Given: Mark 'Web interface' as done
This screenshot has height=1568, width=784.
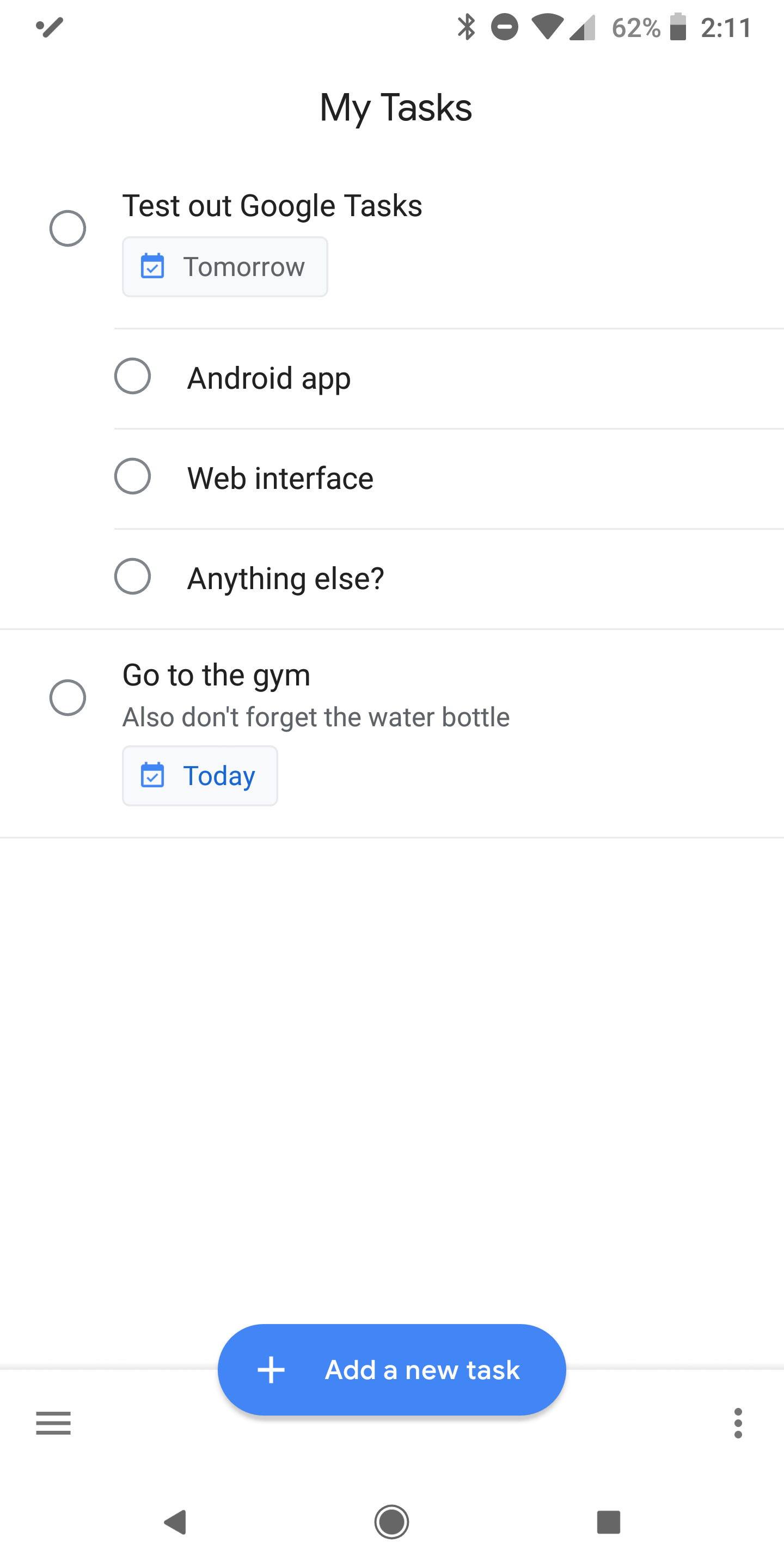Looking at the screenshot, I should (x=133, y=477).
